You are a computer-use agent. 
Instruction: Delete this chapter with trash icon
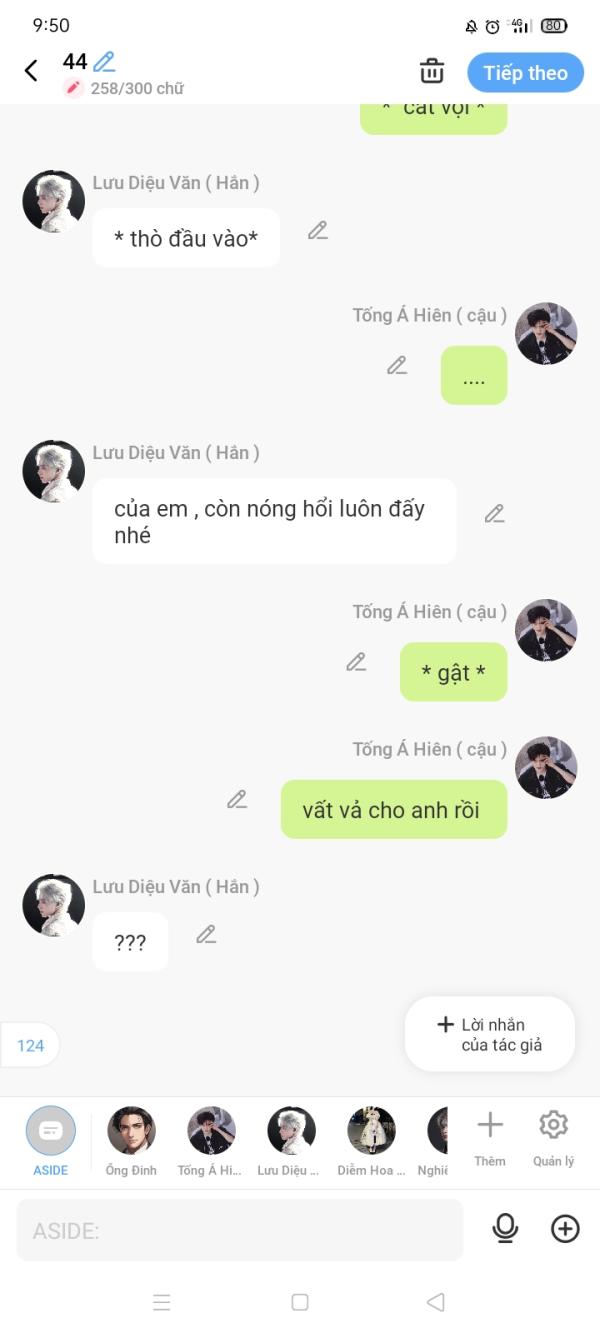432,71
